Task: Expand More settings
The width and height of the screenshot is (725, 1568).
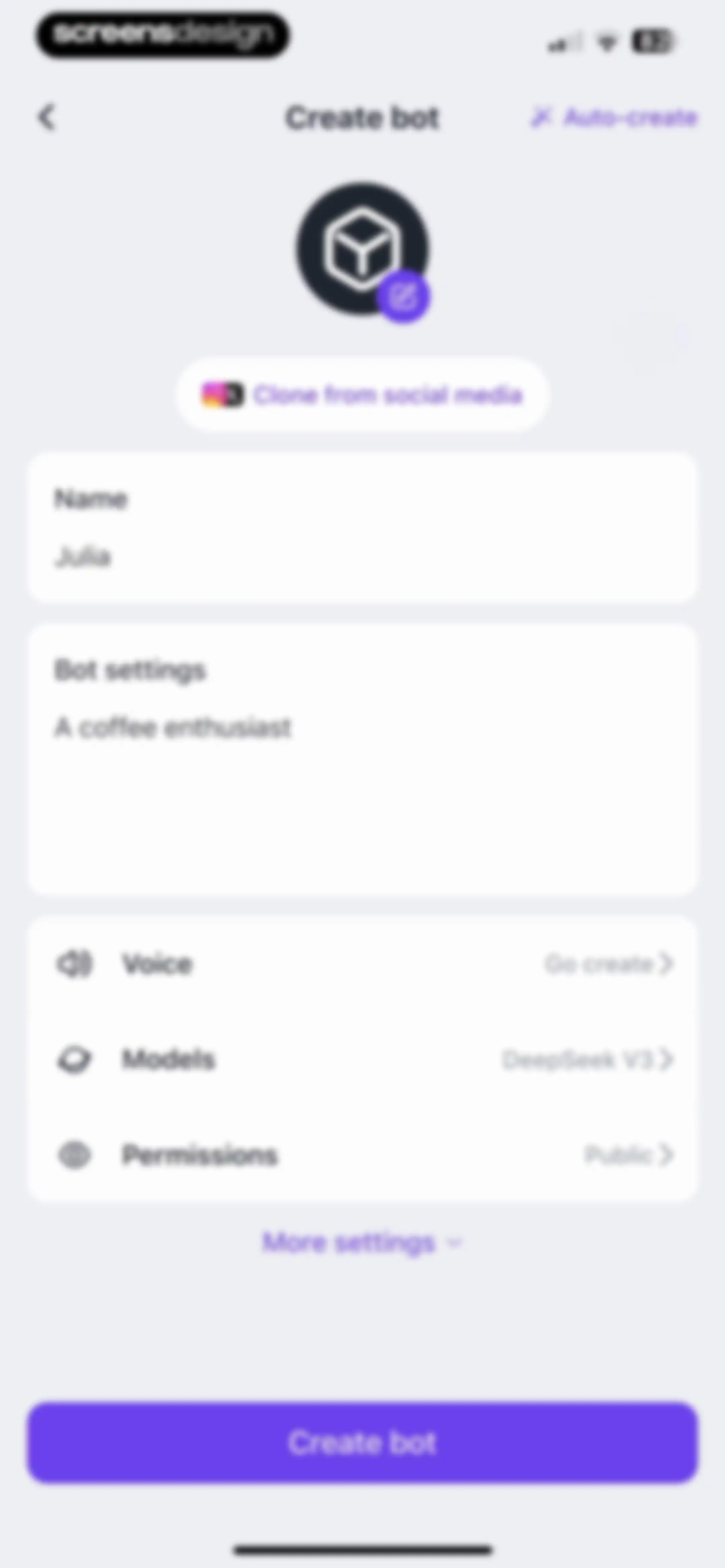Action: coord(361,1242)
